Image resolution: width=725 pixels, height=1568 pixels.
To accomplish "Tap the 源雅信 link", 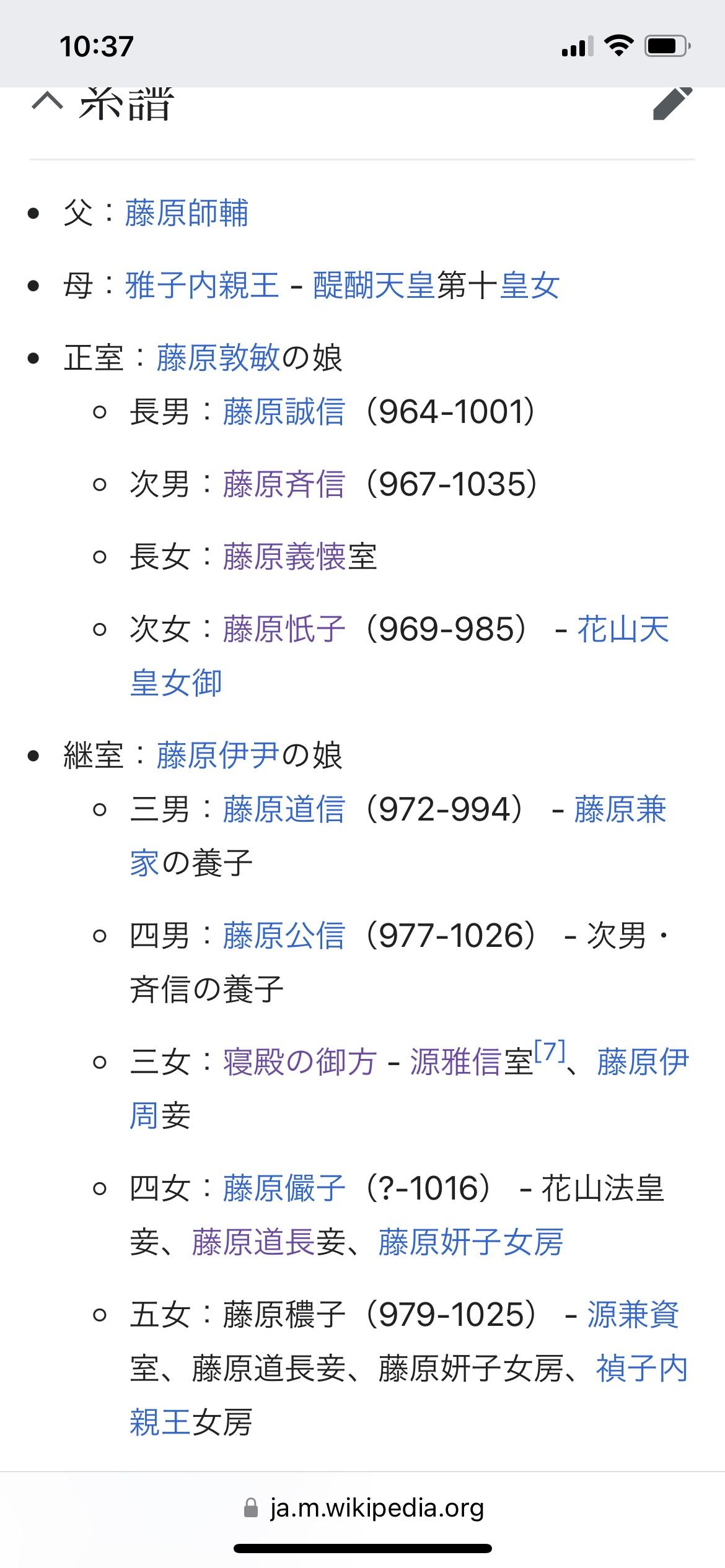I will (455, 1062).
